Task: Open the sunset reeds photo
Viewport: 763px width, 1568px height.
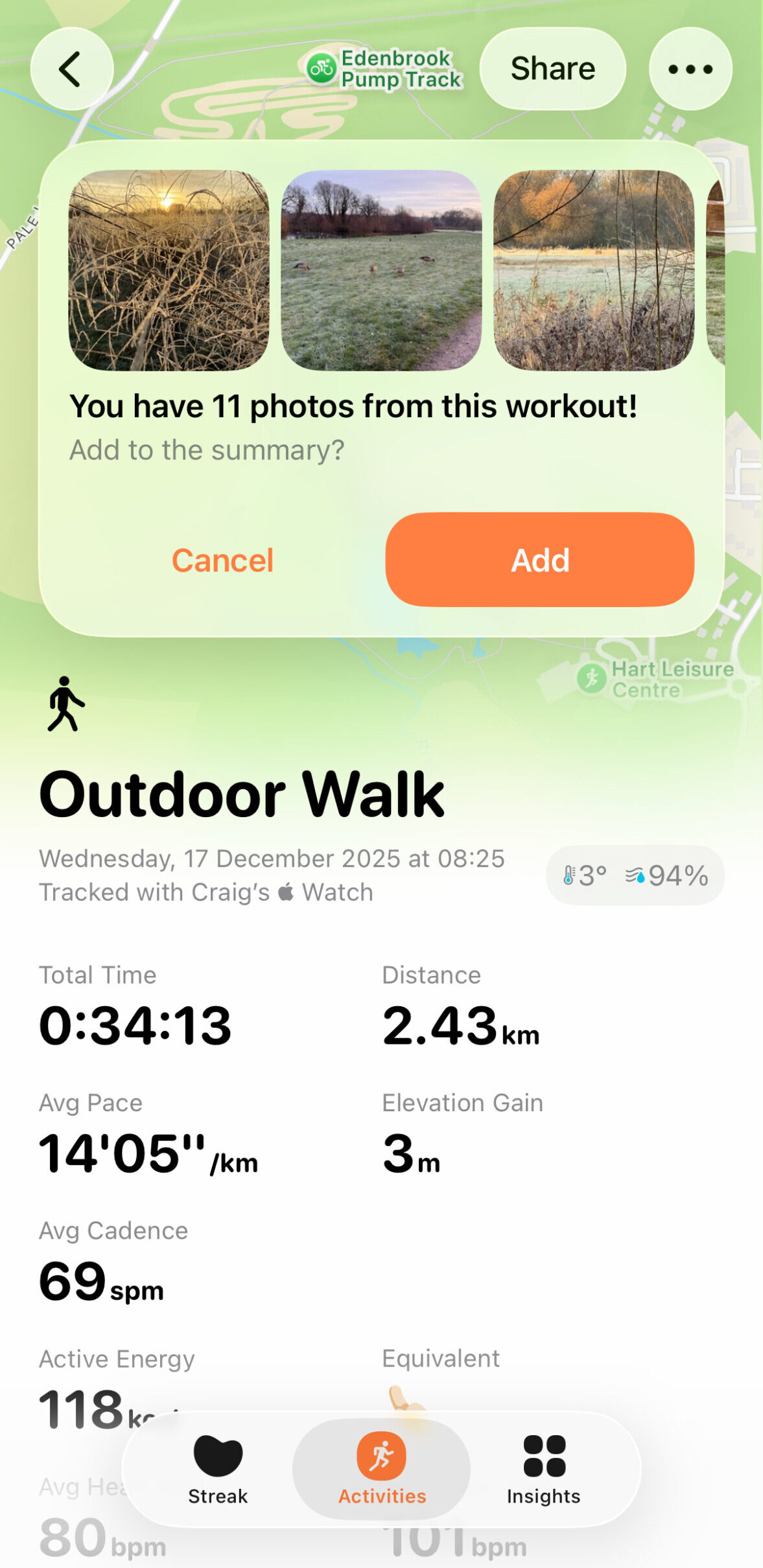Action: coord(169,270)
